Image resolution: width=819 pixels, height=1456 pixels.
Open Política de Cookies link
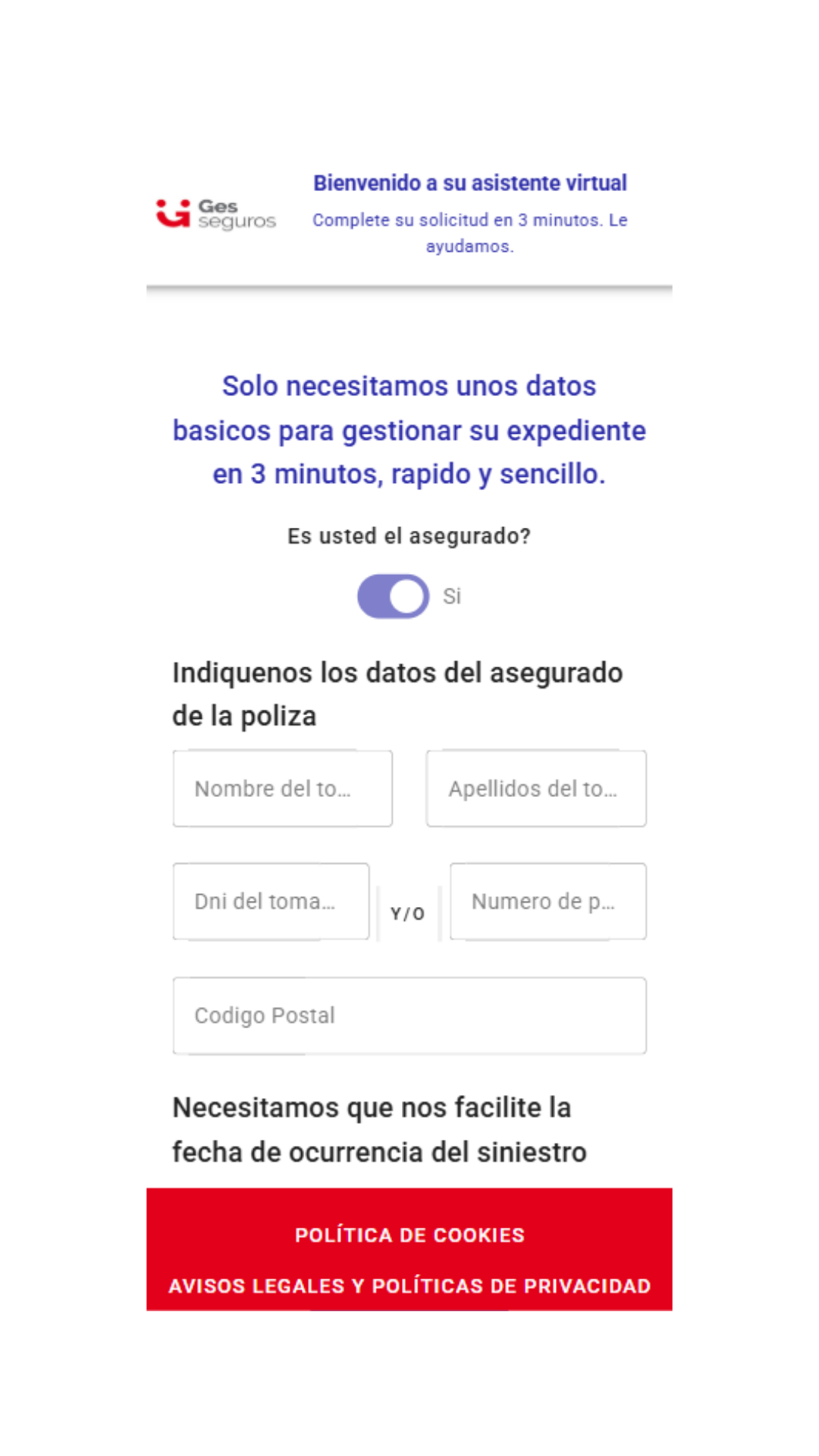409,1235
